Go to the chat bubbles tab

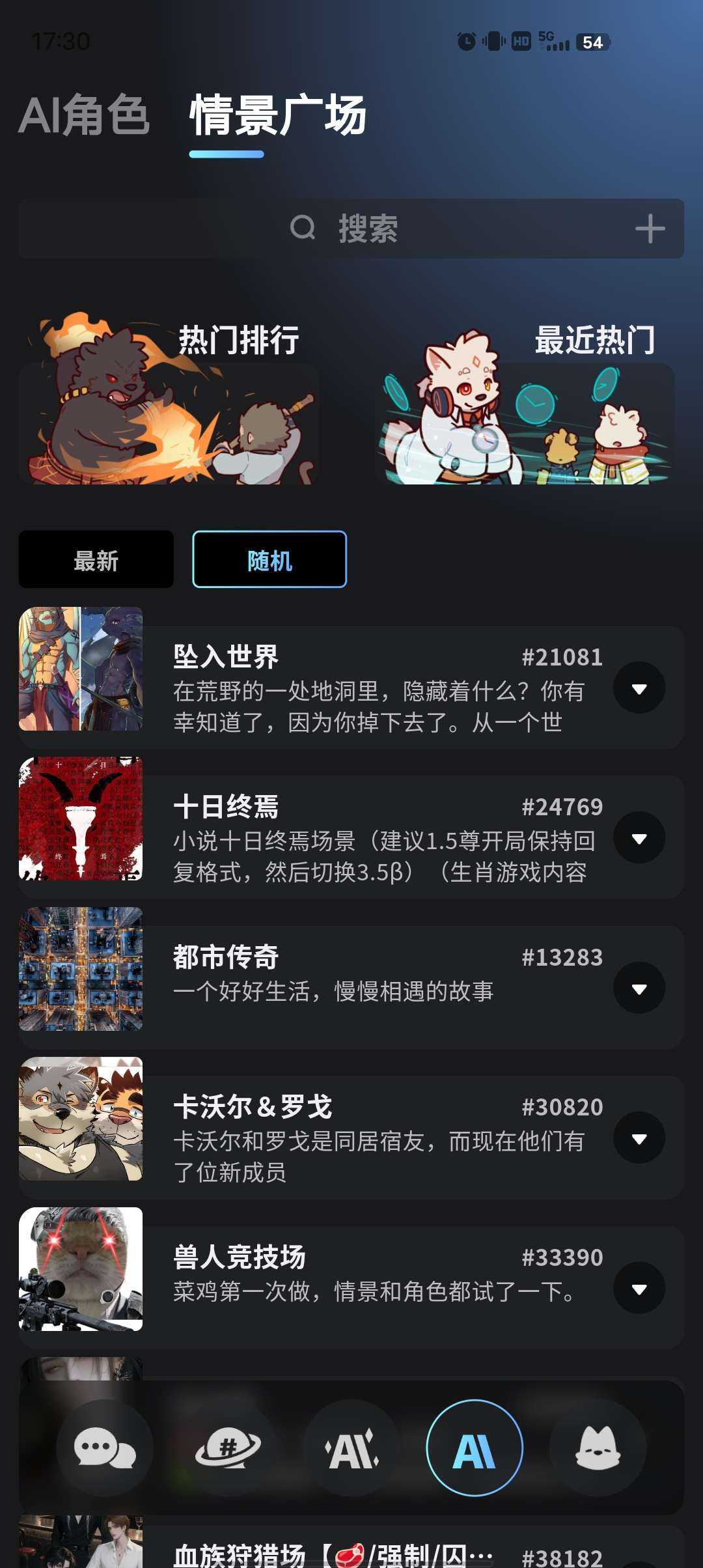105,1448
